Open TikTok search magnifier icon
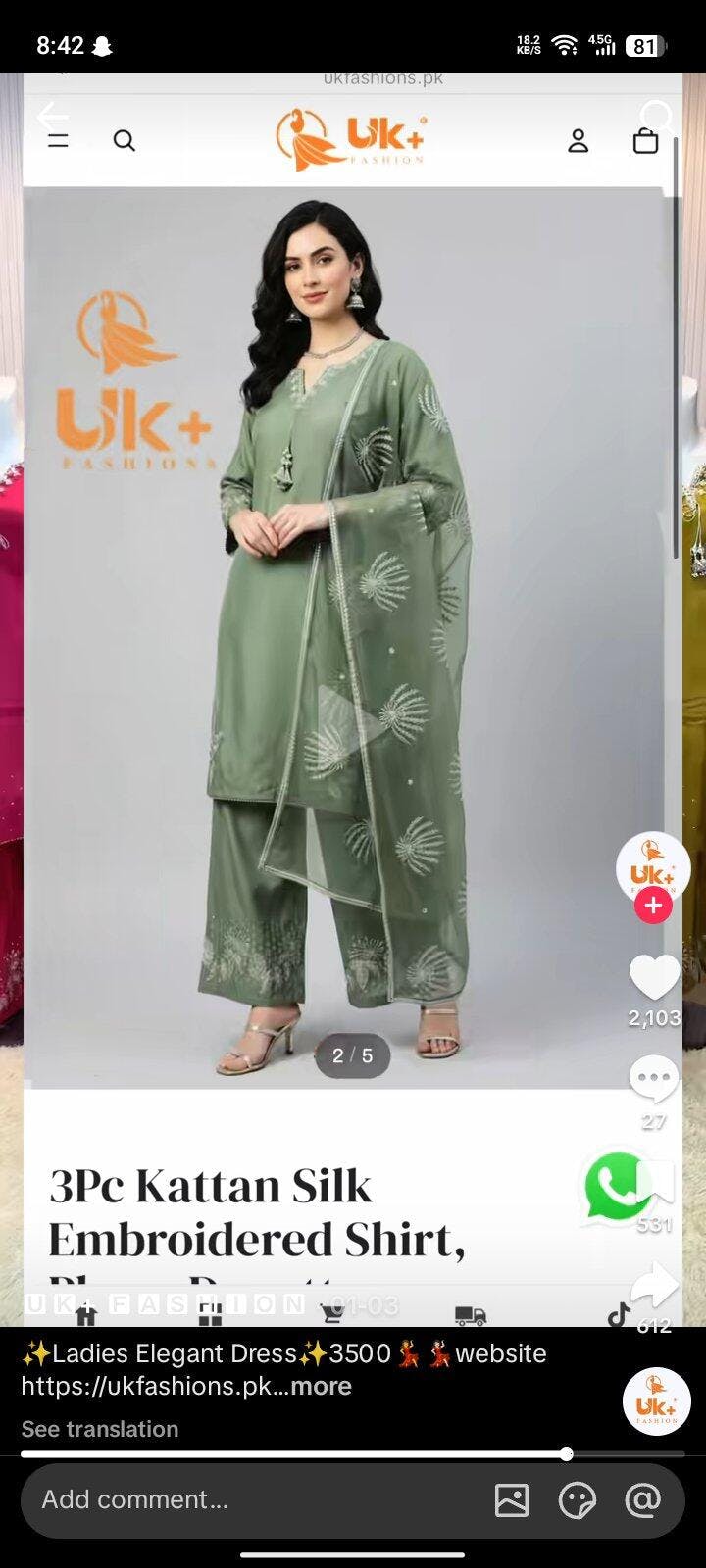The image size is (706, 1568). (658, 118)
